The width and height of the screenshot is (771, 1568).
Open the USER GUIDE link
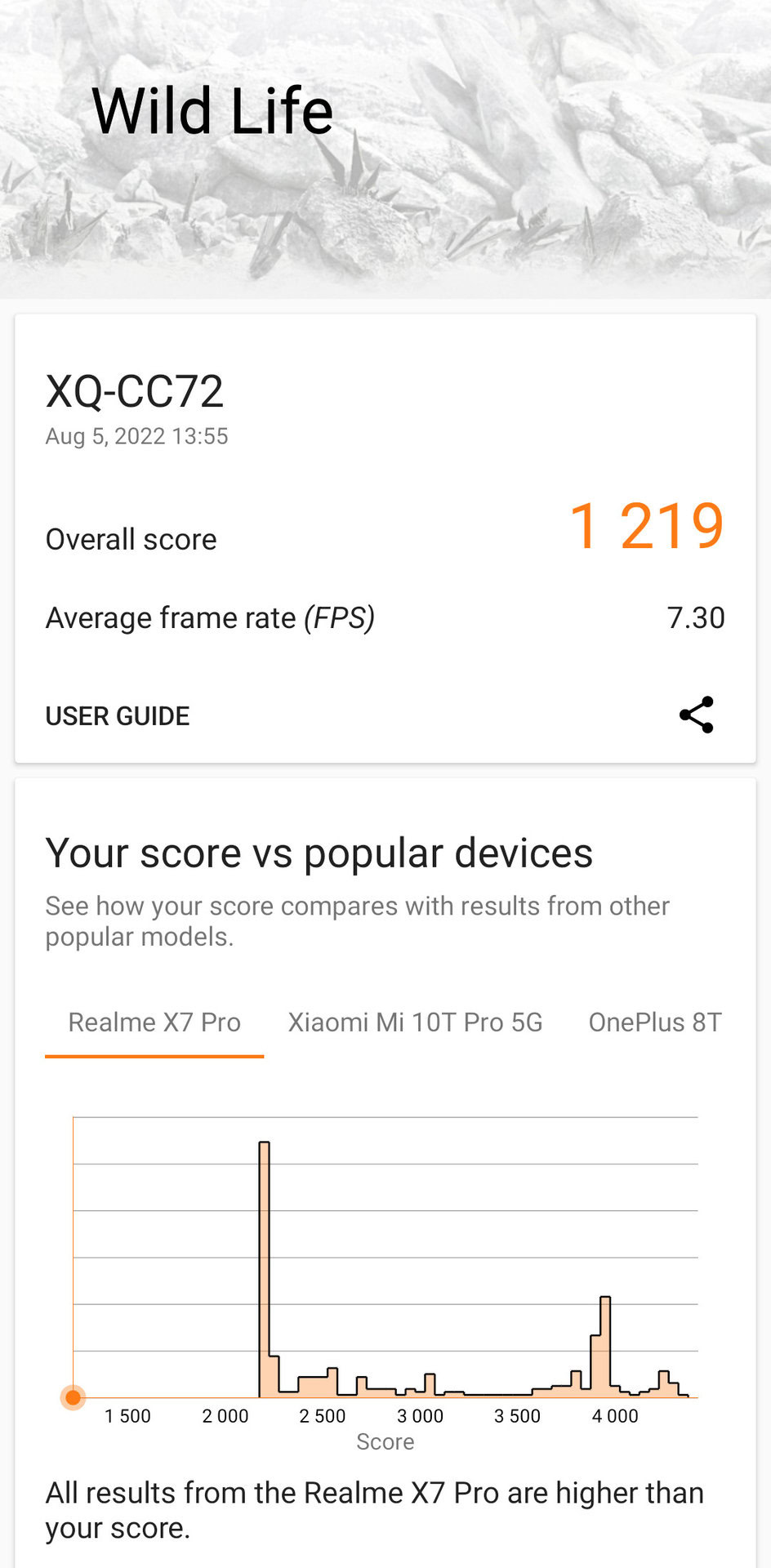[118, 716]
